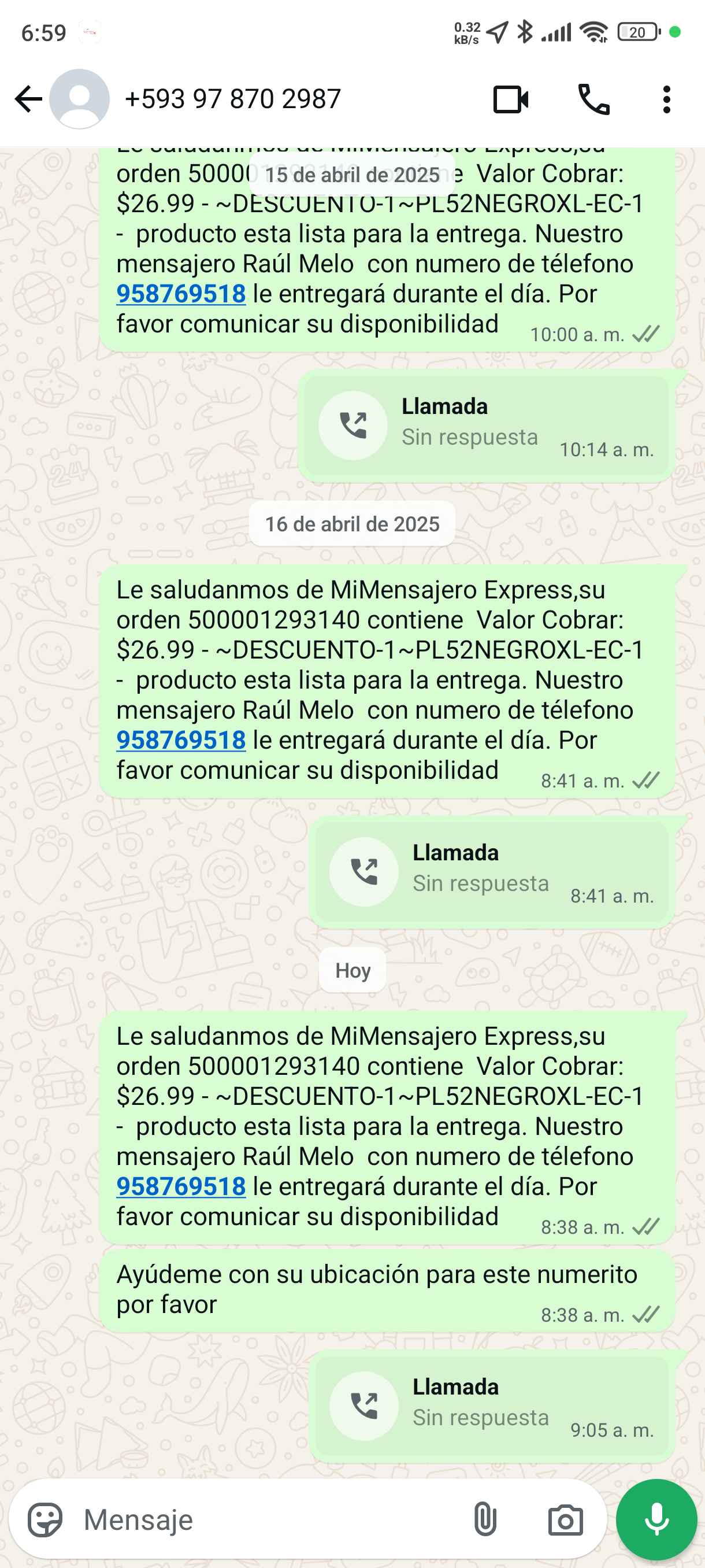Go back to the chat list
Screen dimensions: 705x1568
[x=28, y=99]
